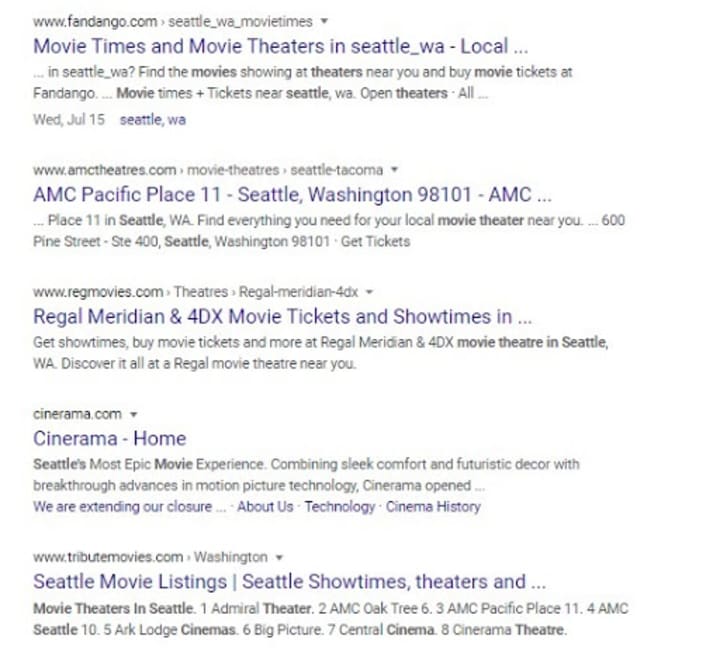
Task: Open Regal Meridian & 4DX result
Action: coord(282,316)
